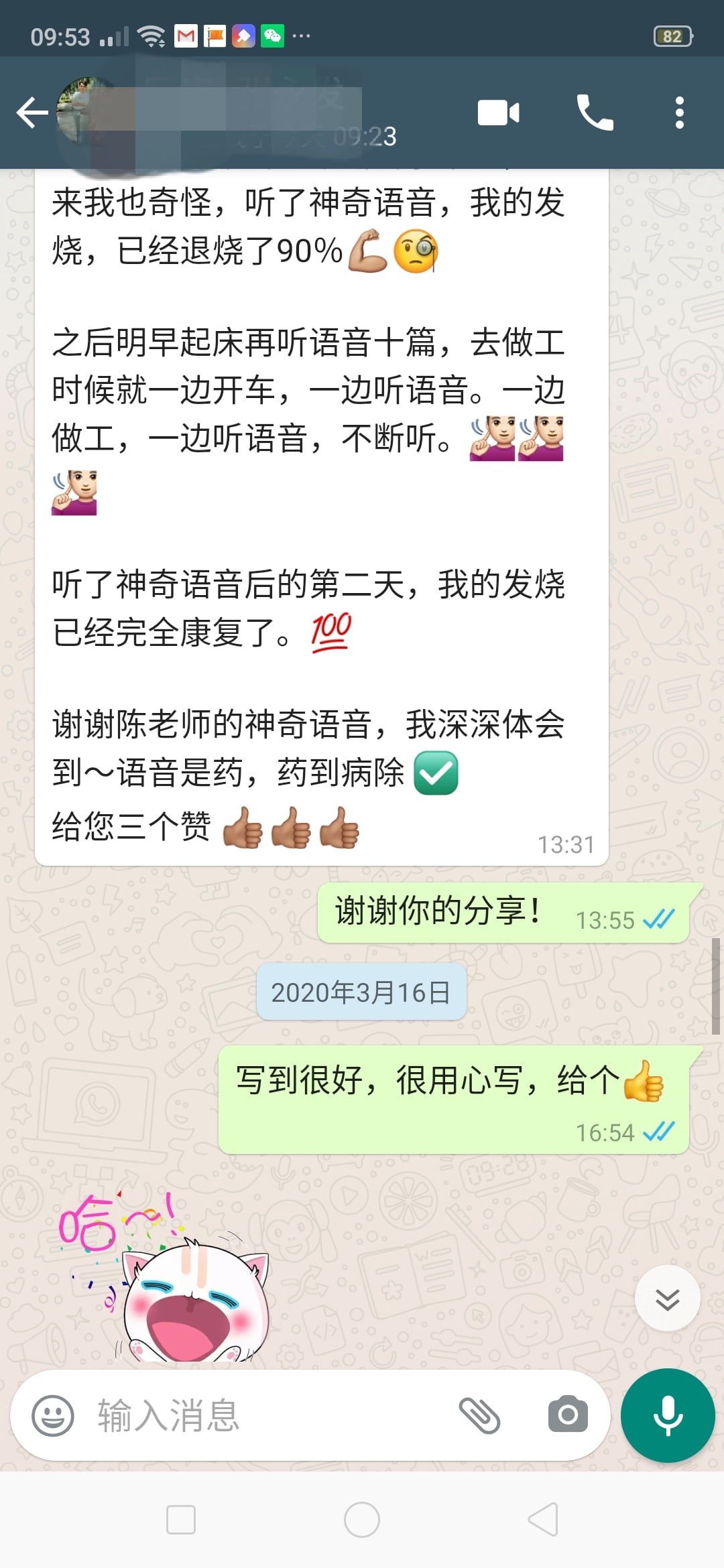Tap the system recent apps square
Screen dimensions: 724x1568
coord(181,1520)
